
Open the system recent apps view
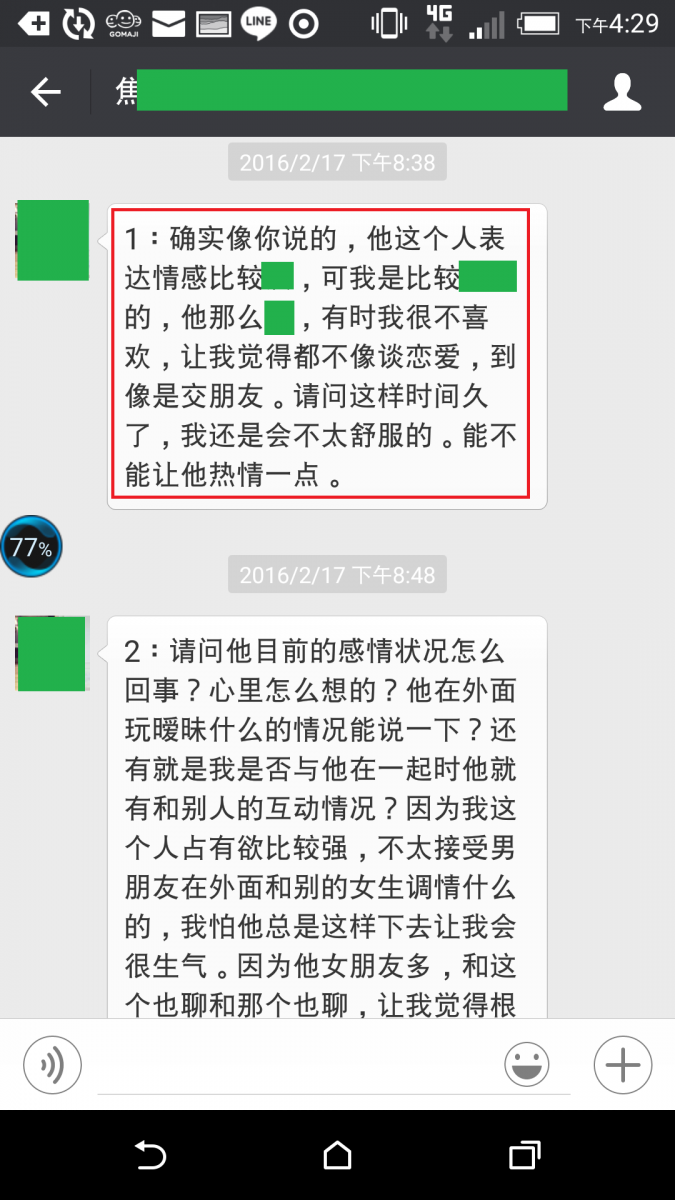(524, 1156)
